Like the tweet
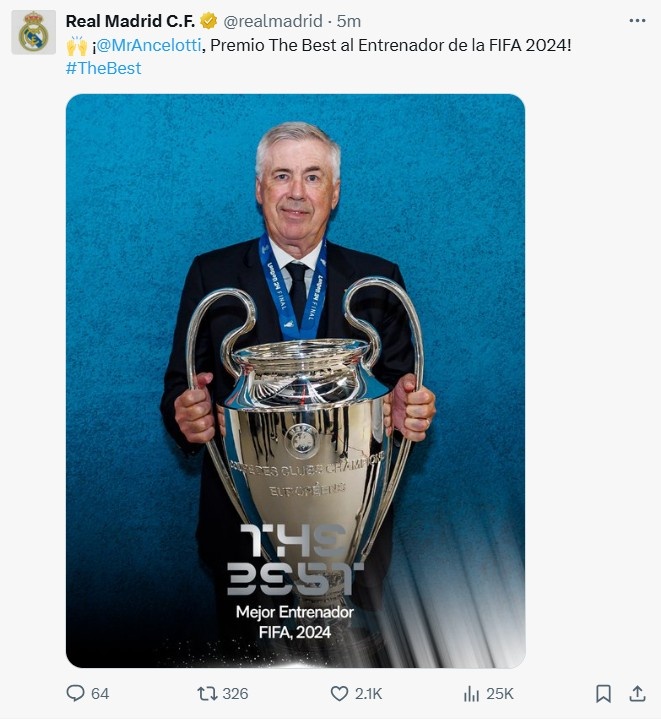661x720 pixels. coord(340,693)
